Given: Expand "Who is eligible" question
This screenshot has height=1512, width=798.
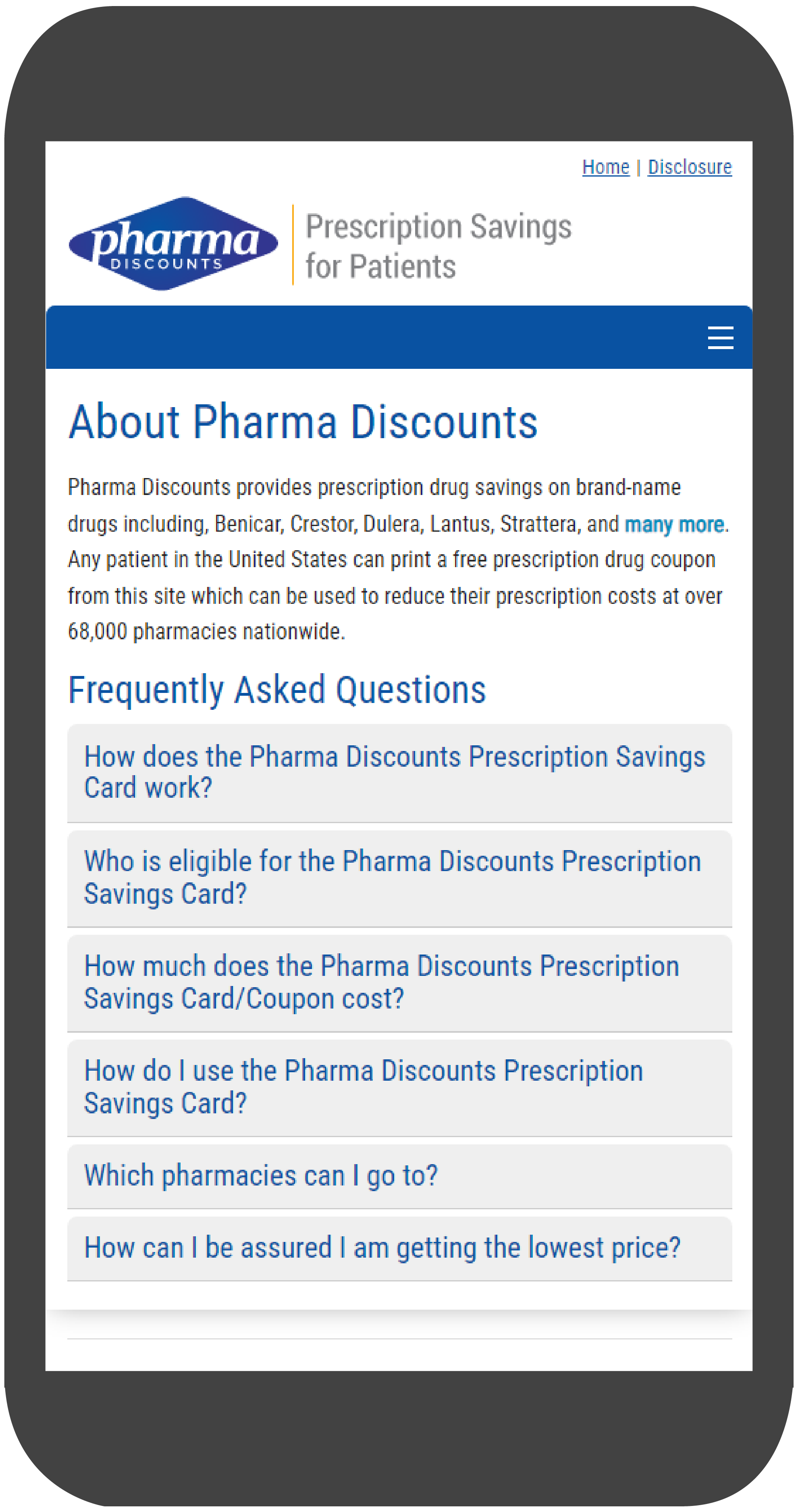Looking at the screenshot, I should pyautogui.click(x=393, y=878).
